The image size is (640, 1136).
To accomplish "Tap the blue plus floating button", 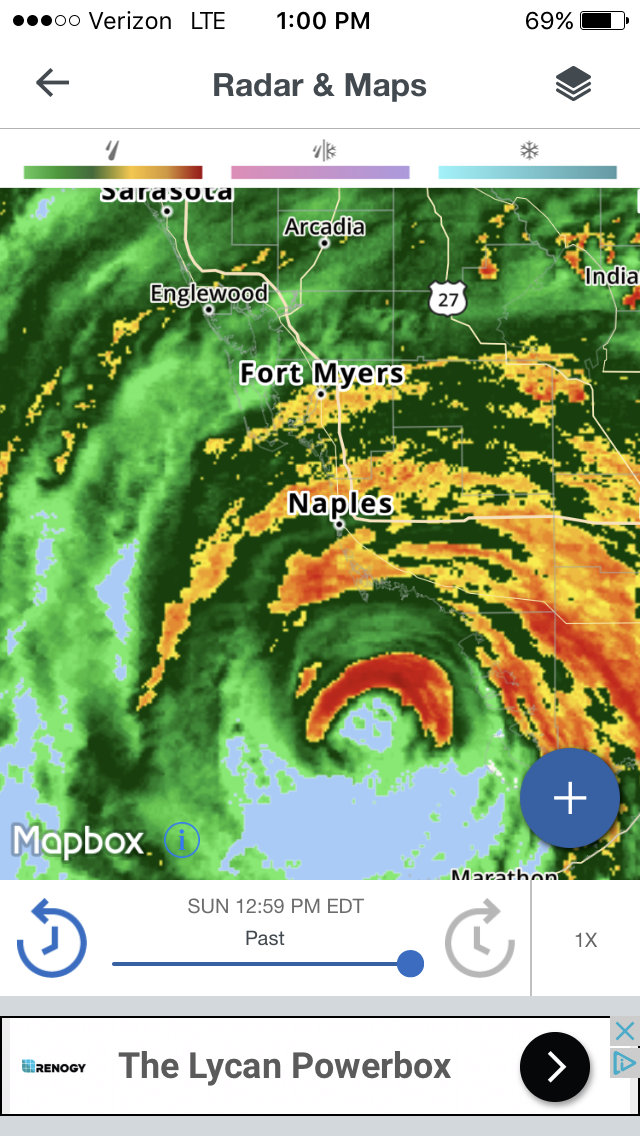I will coord(570,797).
